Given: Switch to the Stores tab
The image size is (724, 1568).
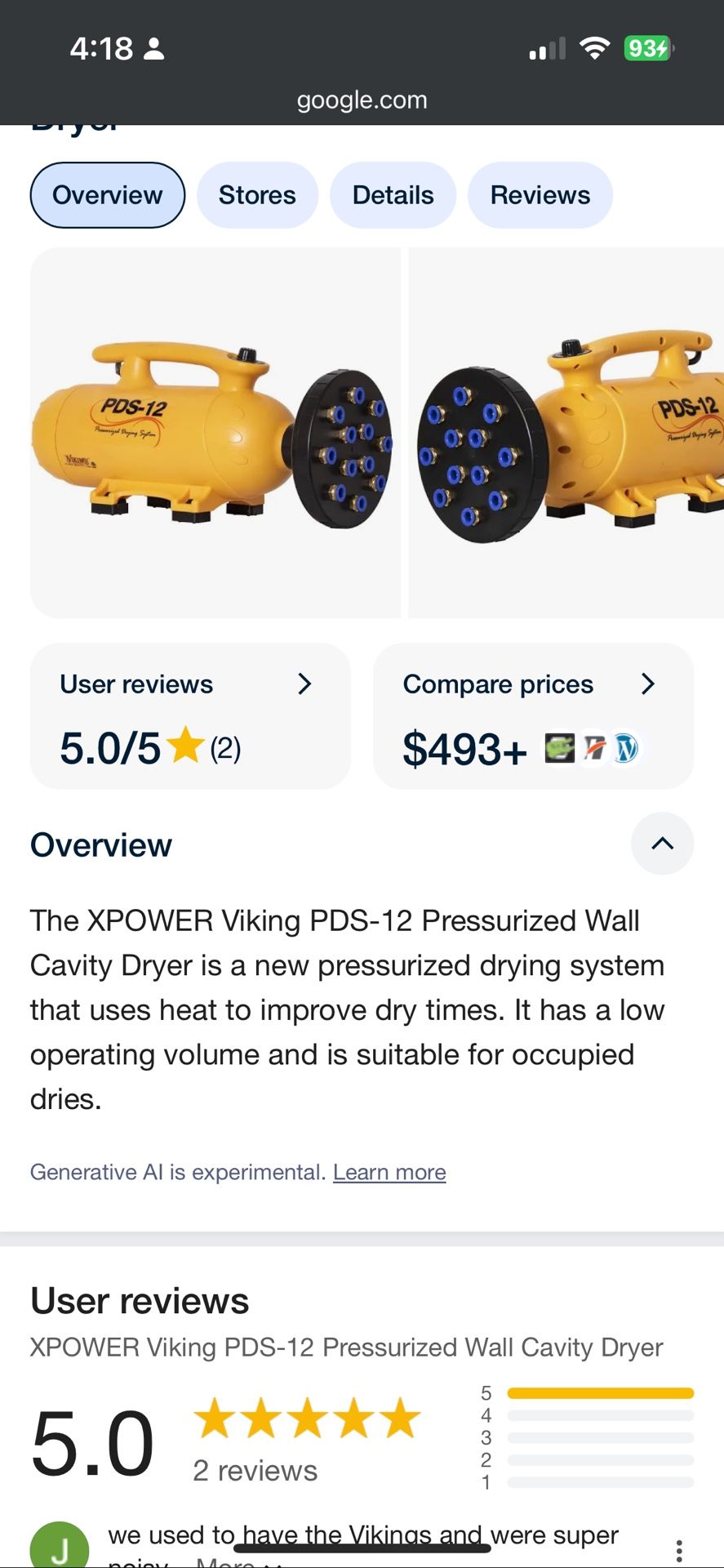Looking at the screenshot, I should tap(257, 195).
